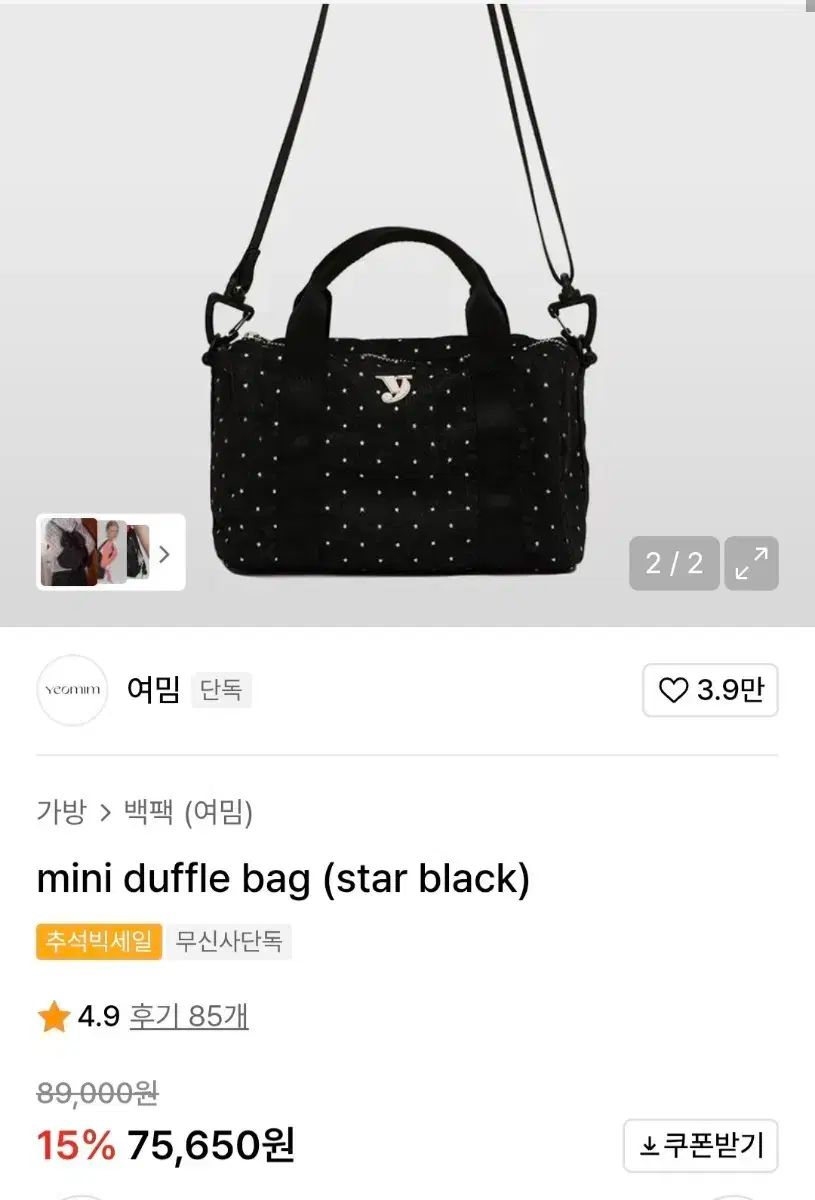Tap 쿠폰받기 to download the coupon

[700, 1145]
